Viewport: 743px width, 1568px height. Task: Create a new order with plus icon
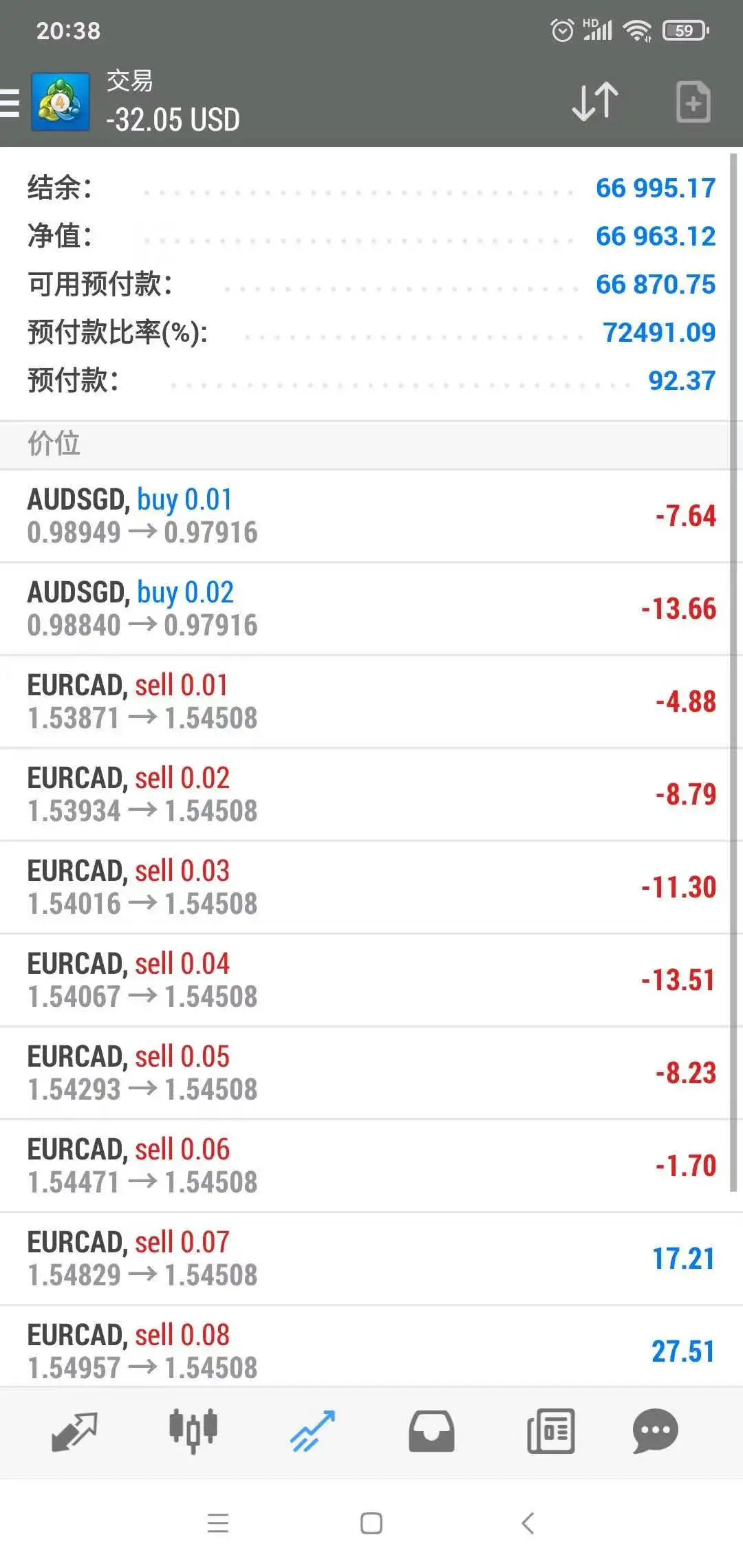click(x=693, y=102)
